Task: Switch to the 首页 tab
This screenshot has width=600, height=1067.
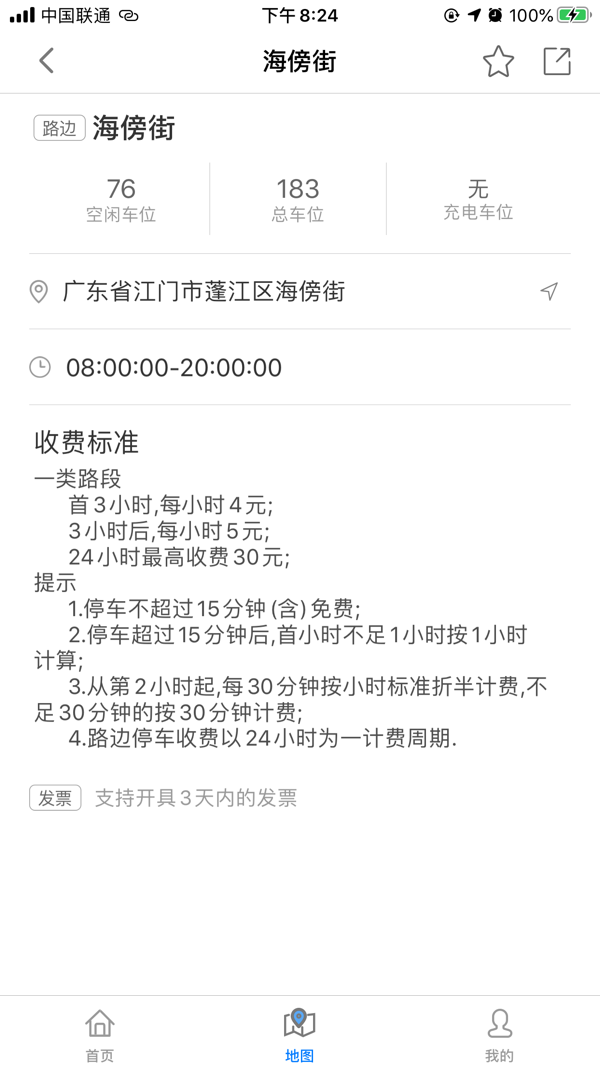Action: coord(99,1034)
